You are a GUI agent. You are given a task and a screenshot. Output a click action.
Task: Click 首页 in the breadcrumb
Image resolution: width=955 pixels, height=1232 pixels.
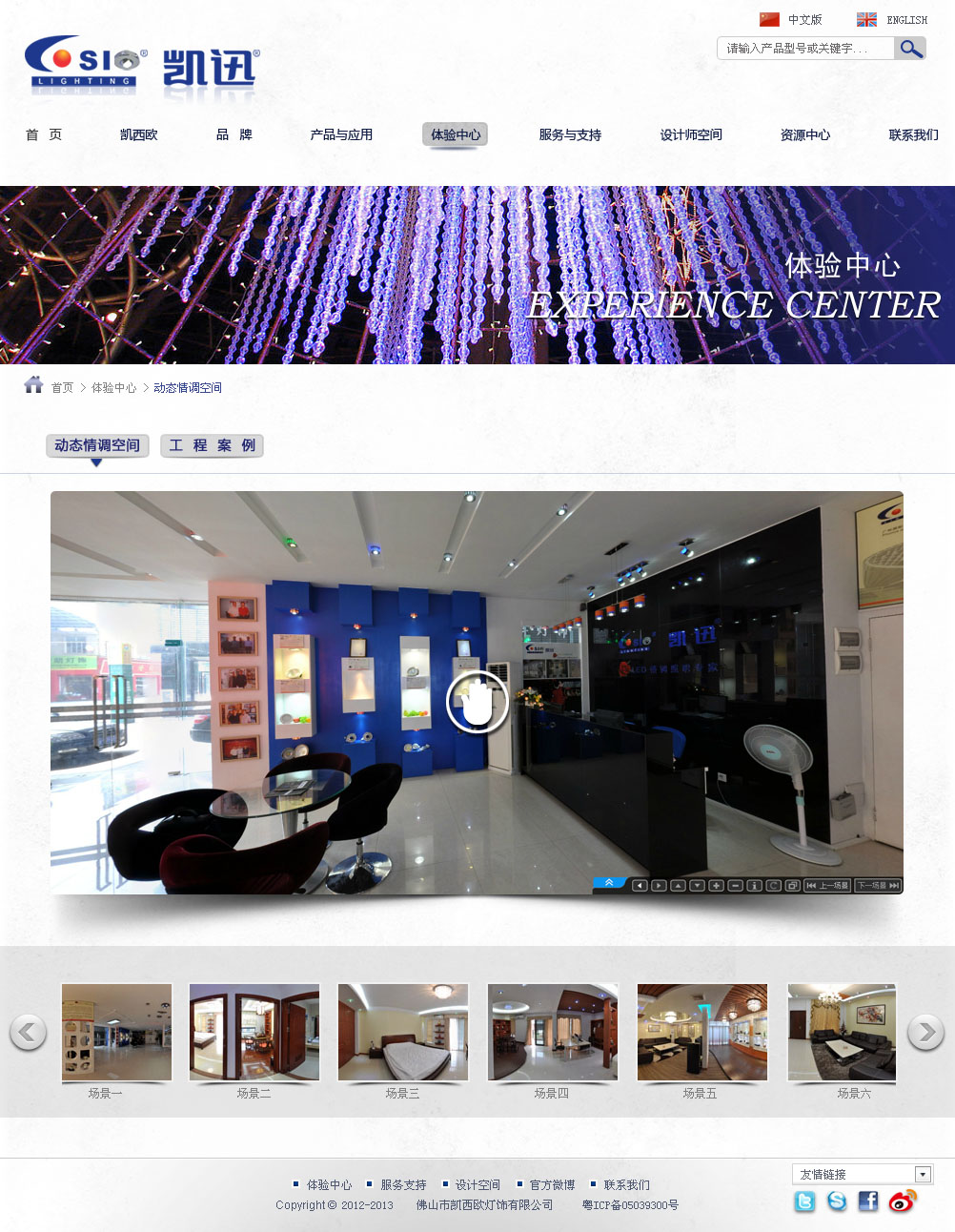pos(62,388)
